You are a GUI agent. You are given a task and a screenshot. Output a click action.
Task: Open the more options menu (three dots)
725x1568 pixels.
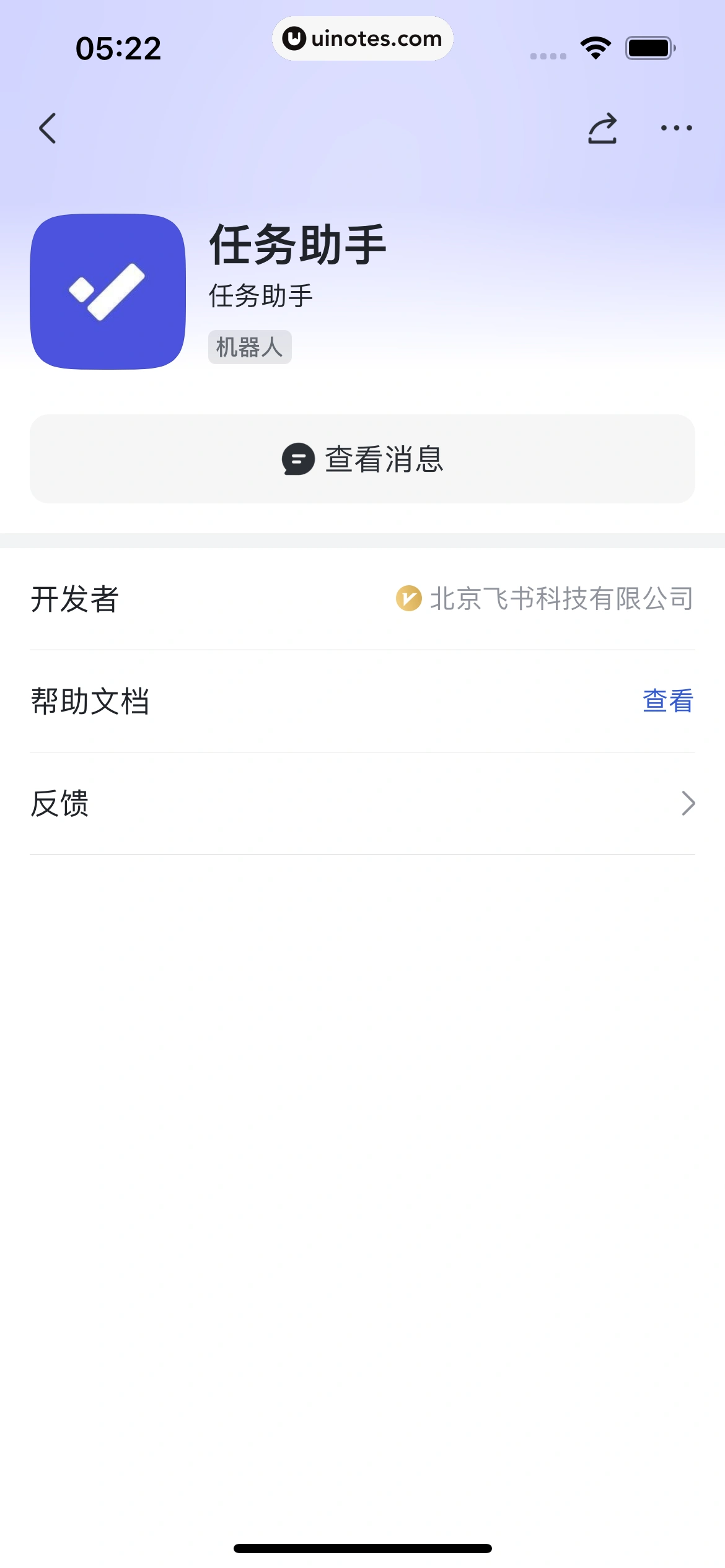(675, 127)
